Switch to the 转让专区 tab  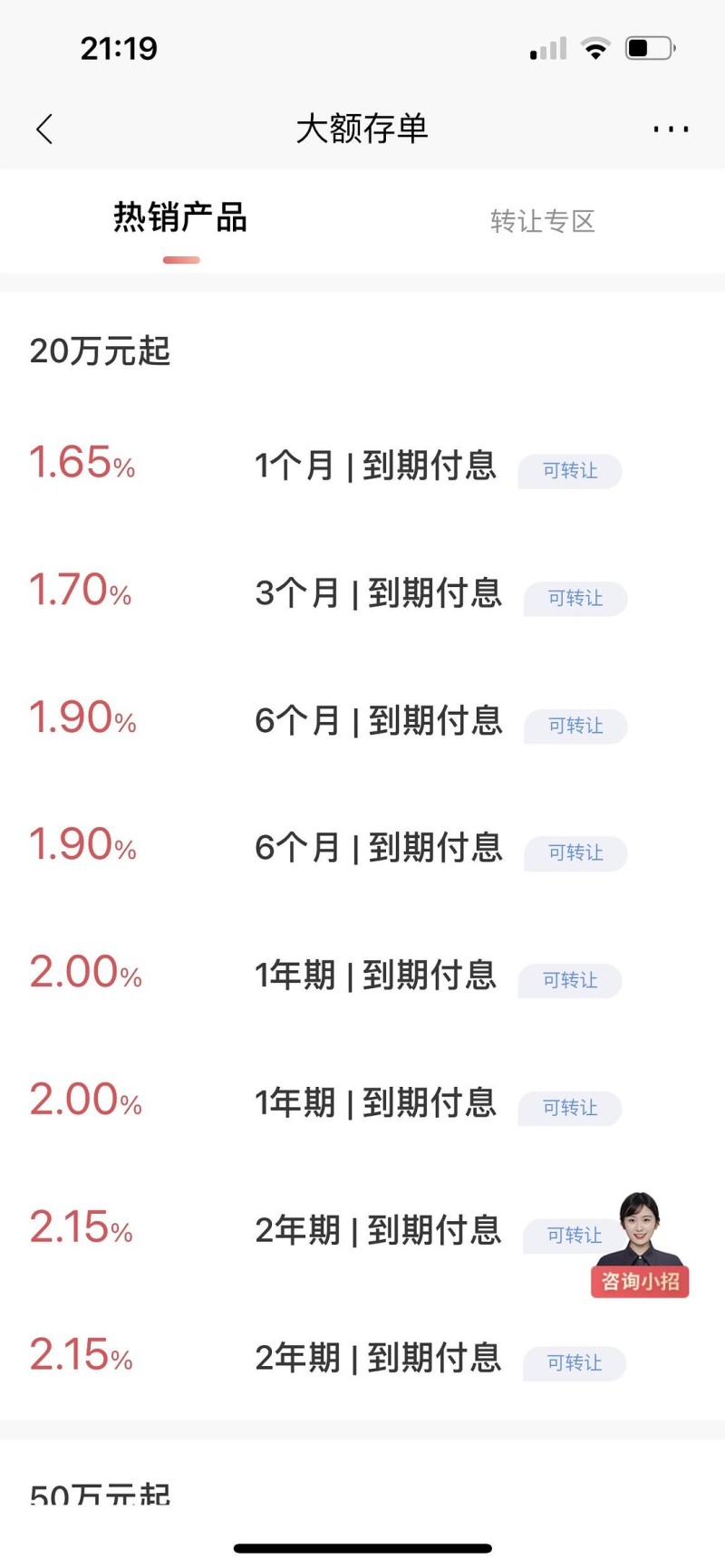click(x=543, y=221)
